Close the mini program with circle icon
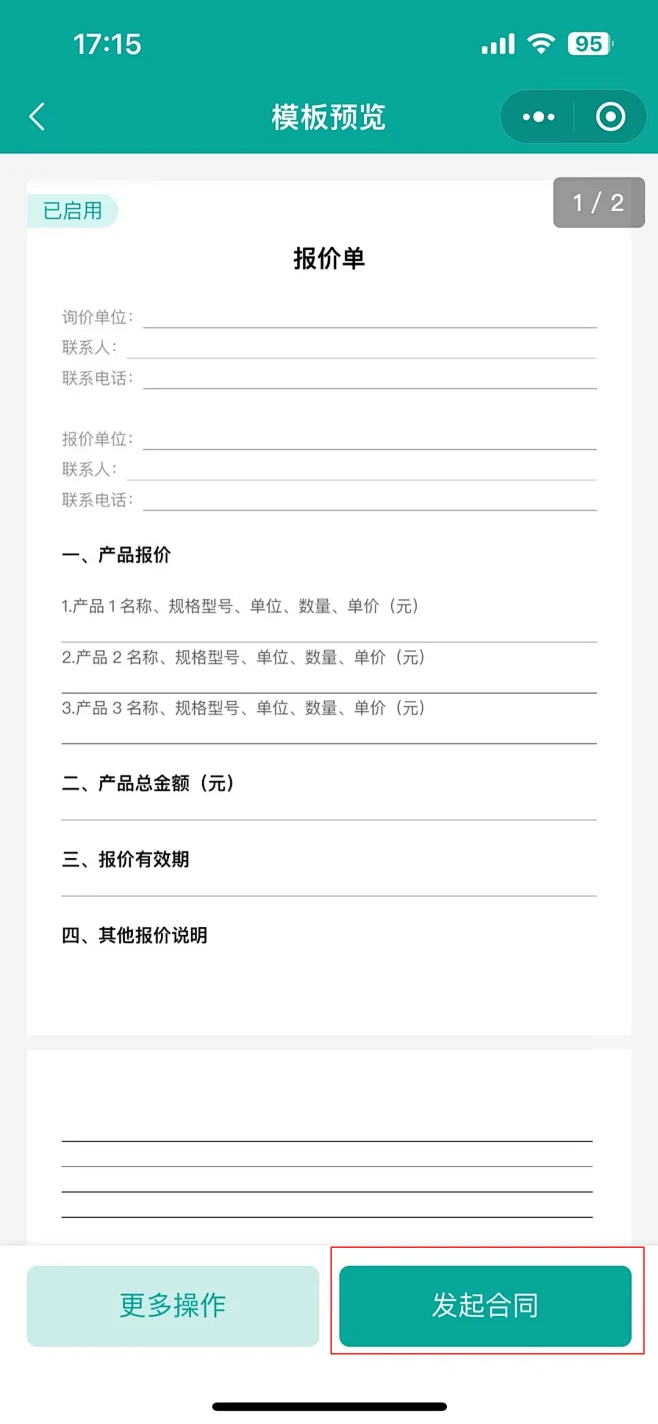Image resolution: width=658 pixels, height=1424 pixels. point(610,117)
